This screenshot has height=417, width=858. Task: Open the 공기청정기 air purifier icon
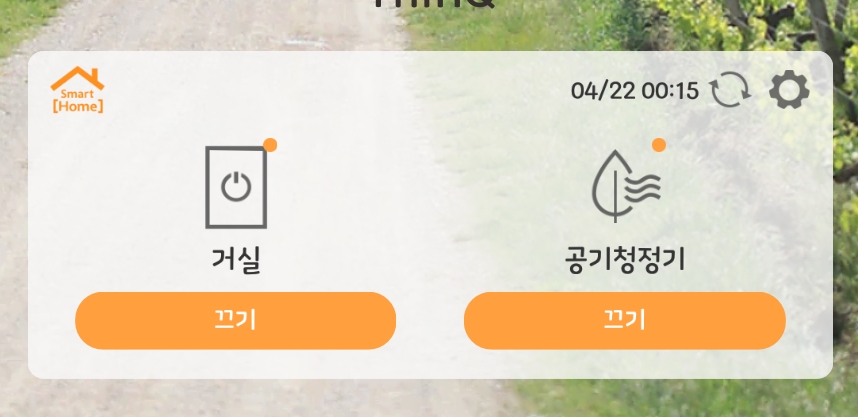[624, 187]
